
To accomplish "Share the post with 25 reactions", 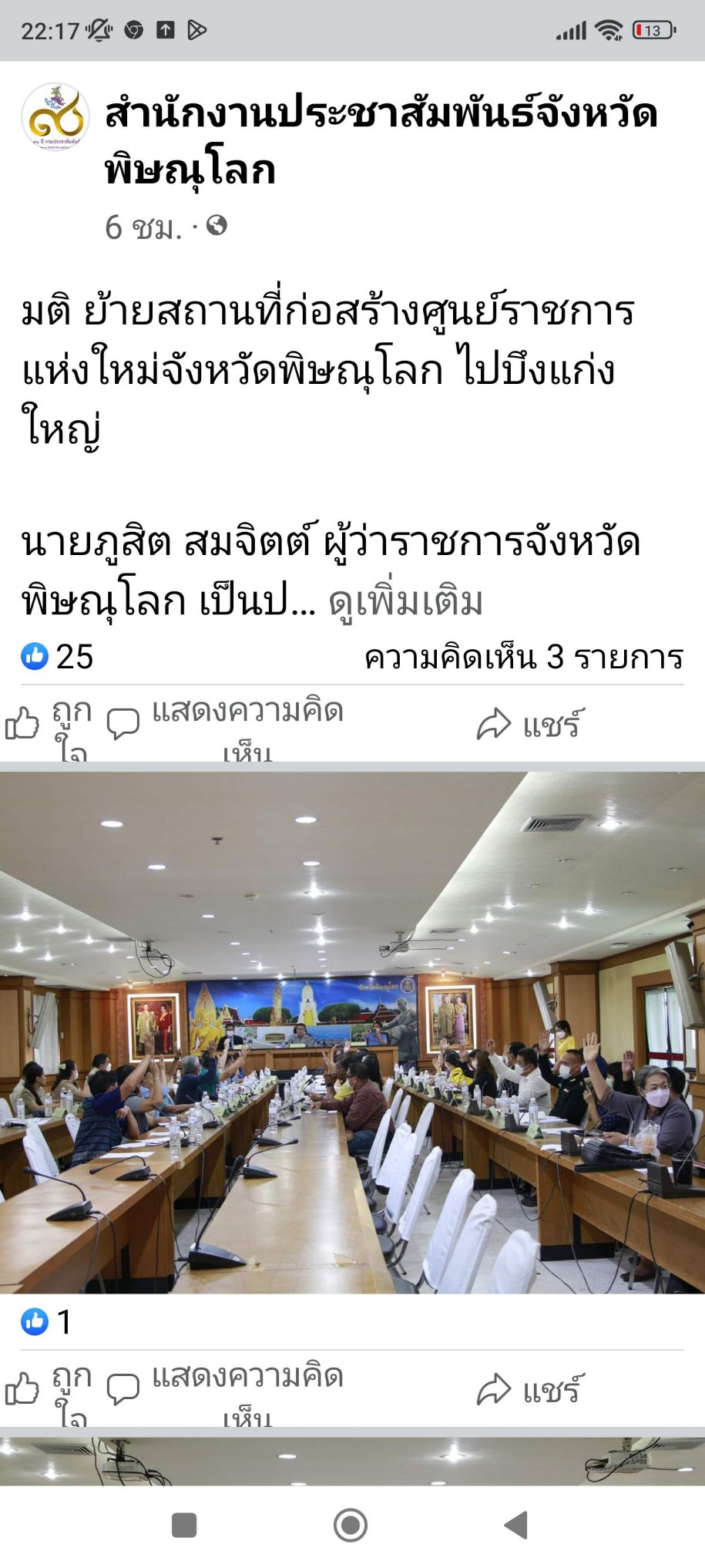I will pyautogui.click(x=531, y=725).
